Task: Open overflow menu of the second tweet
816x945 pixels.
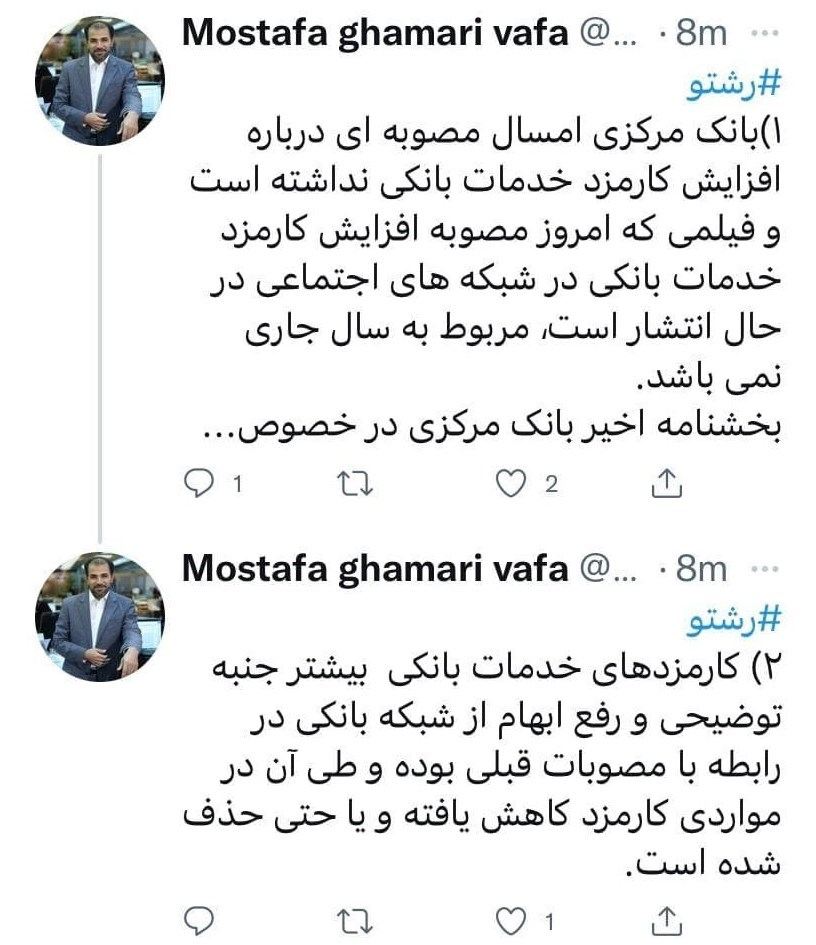Action: (763, 567)
